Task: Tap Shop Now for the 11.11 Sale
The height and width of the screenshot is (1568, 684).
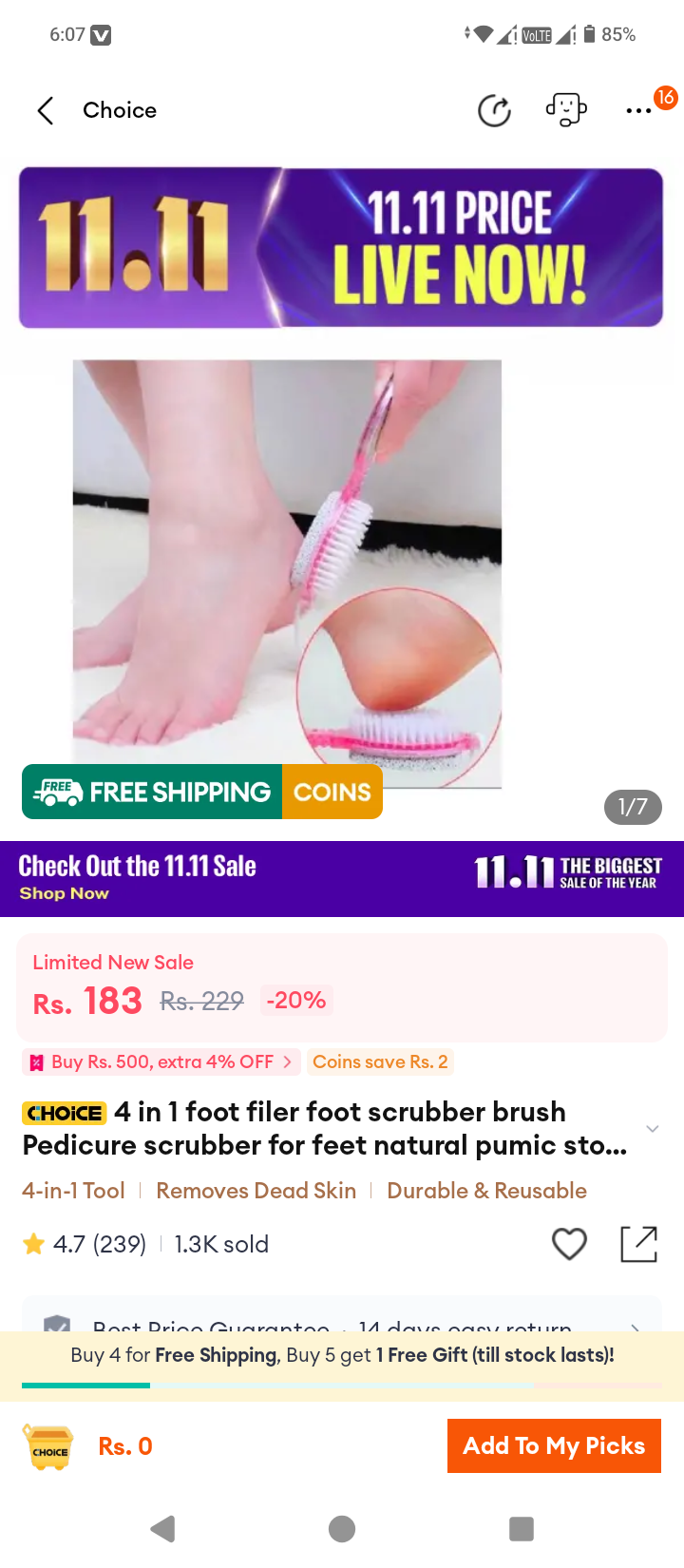Action: 64,893
